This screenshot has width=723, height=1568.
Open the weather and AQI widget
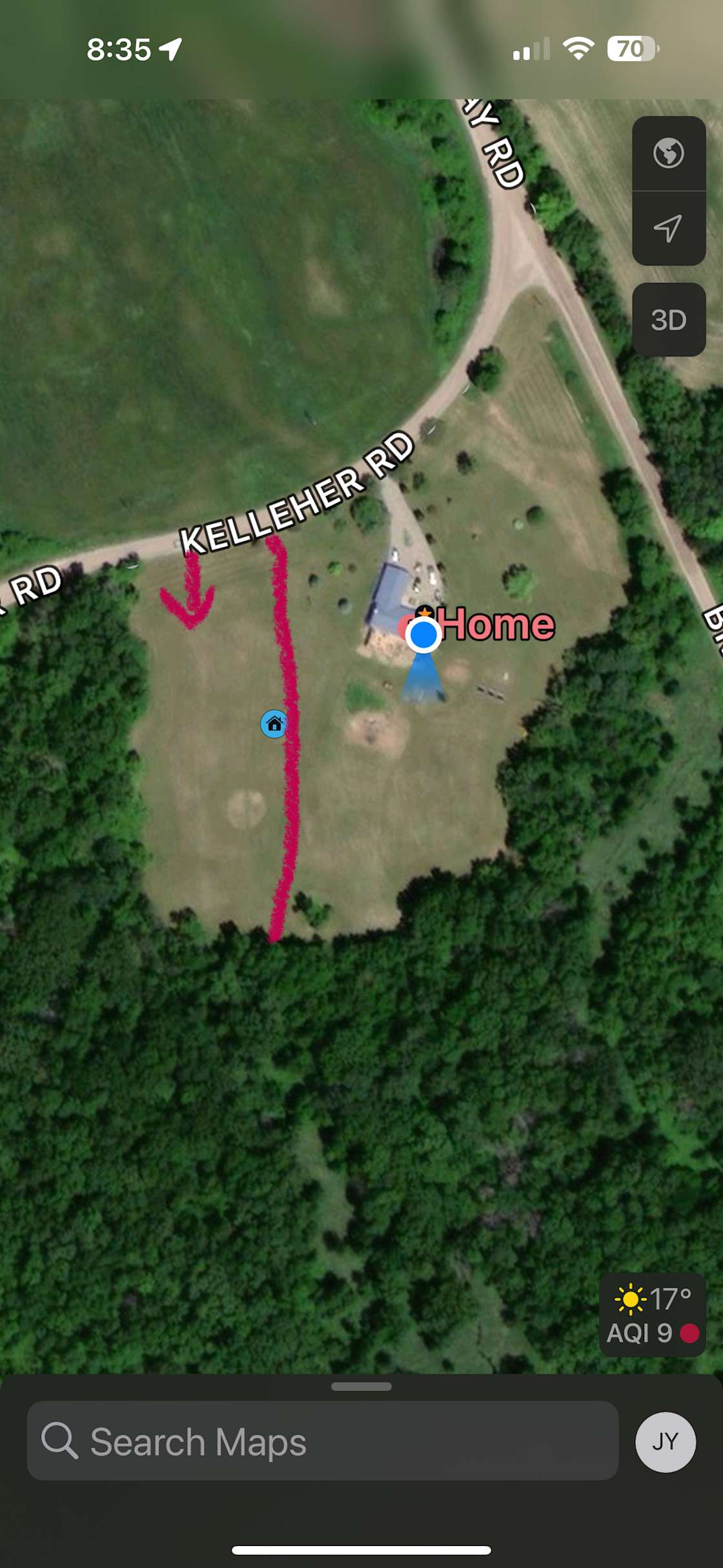(653, 1315)
